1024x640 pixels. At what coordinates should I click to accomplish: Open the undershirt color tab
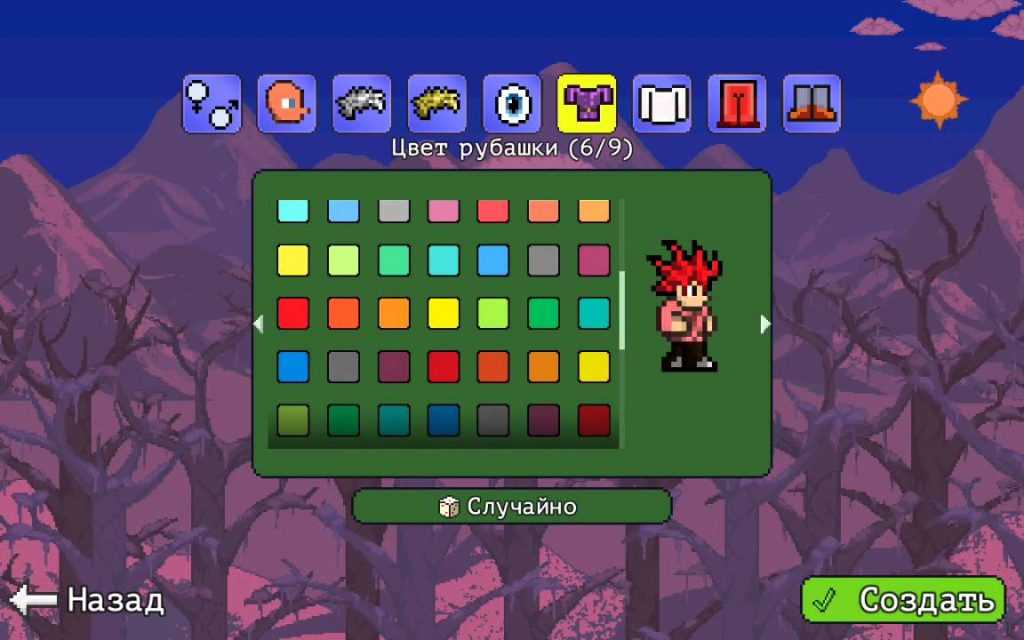point(661,103)
